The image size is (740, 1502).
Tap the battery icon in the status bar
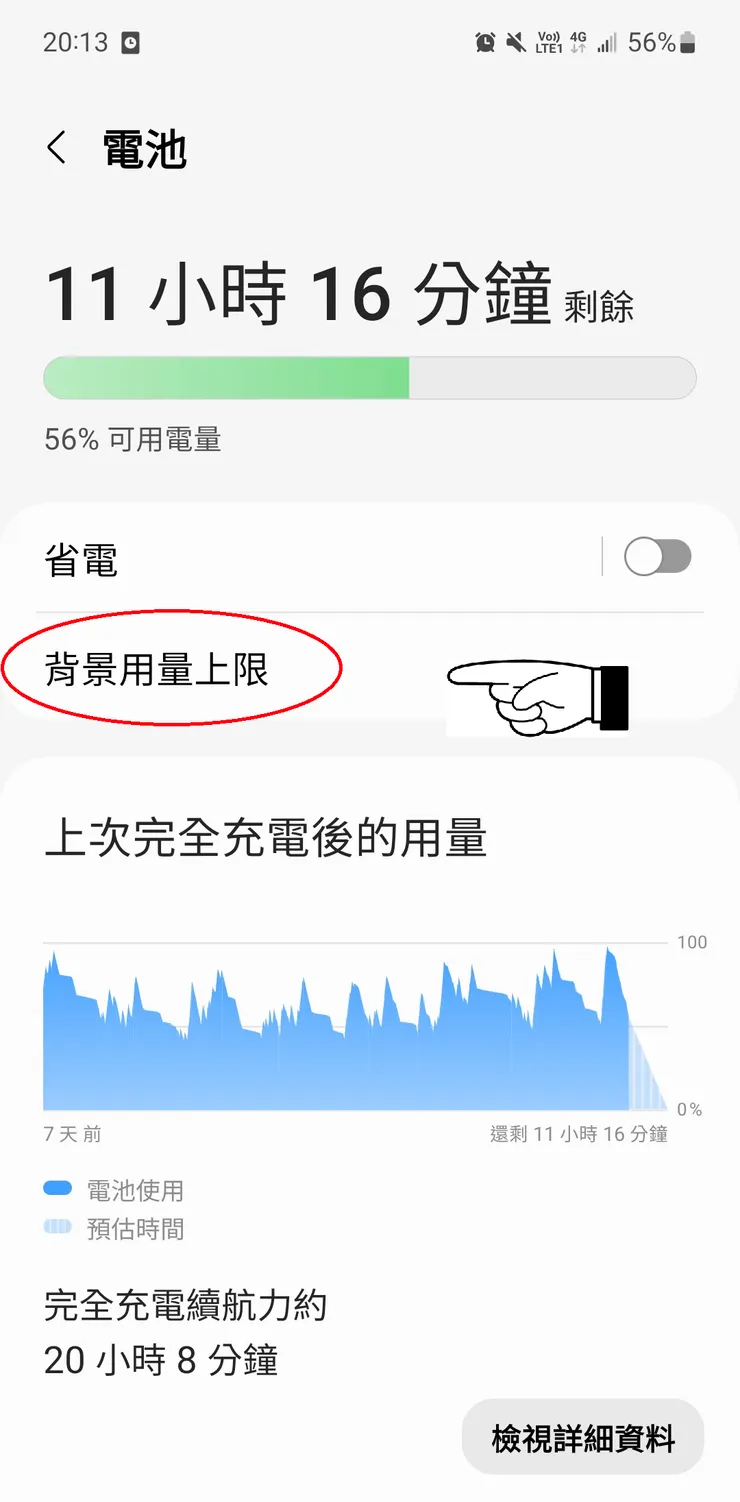coord(689,43)
